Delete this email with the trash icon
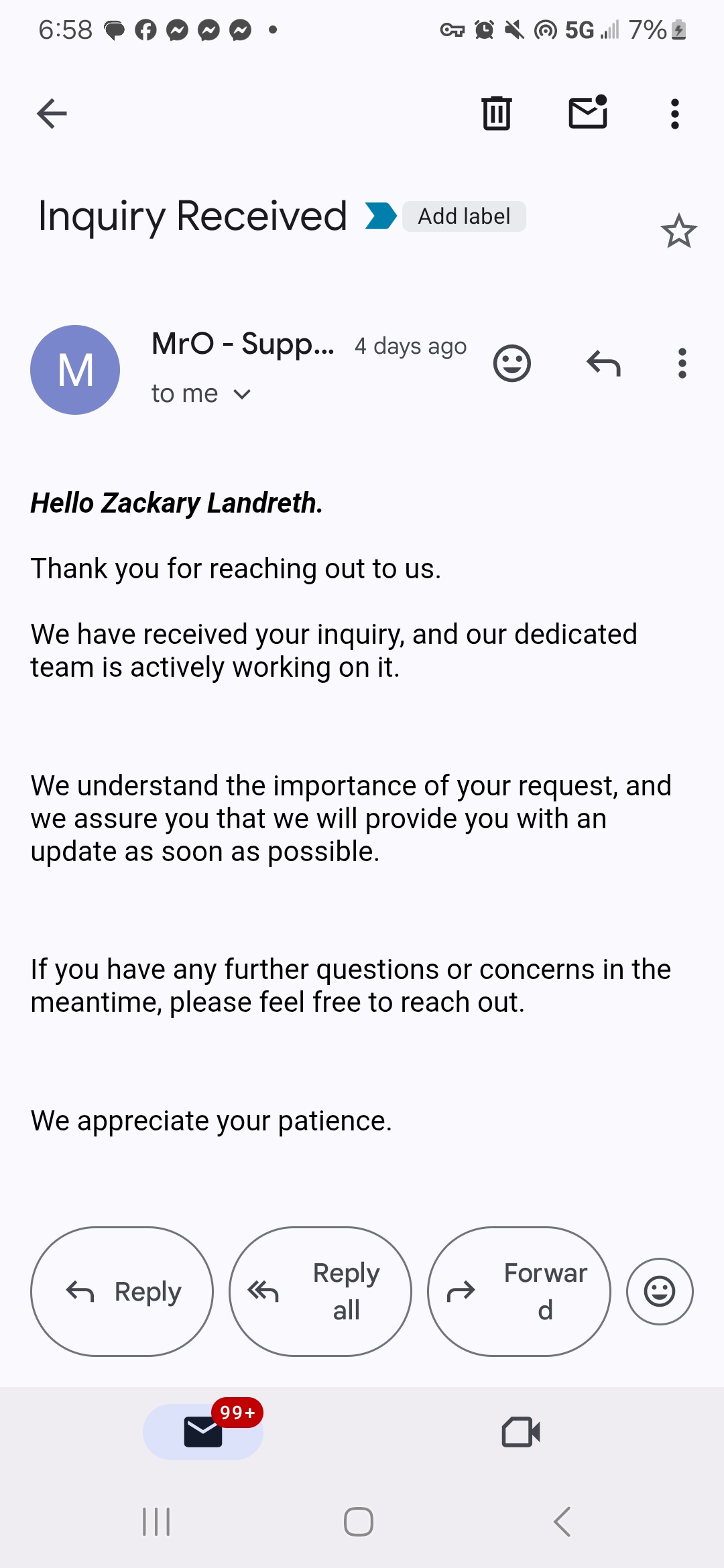The width and height of the screenshot is (724, 1568). click(497, 113)
